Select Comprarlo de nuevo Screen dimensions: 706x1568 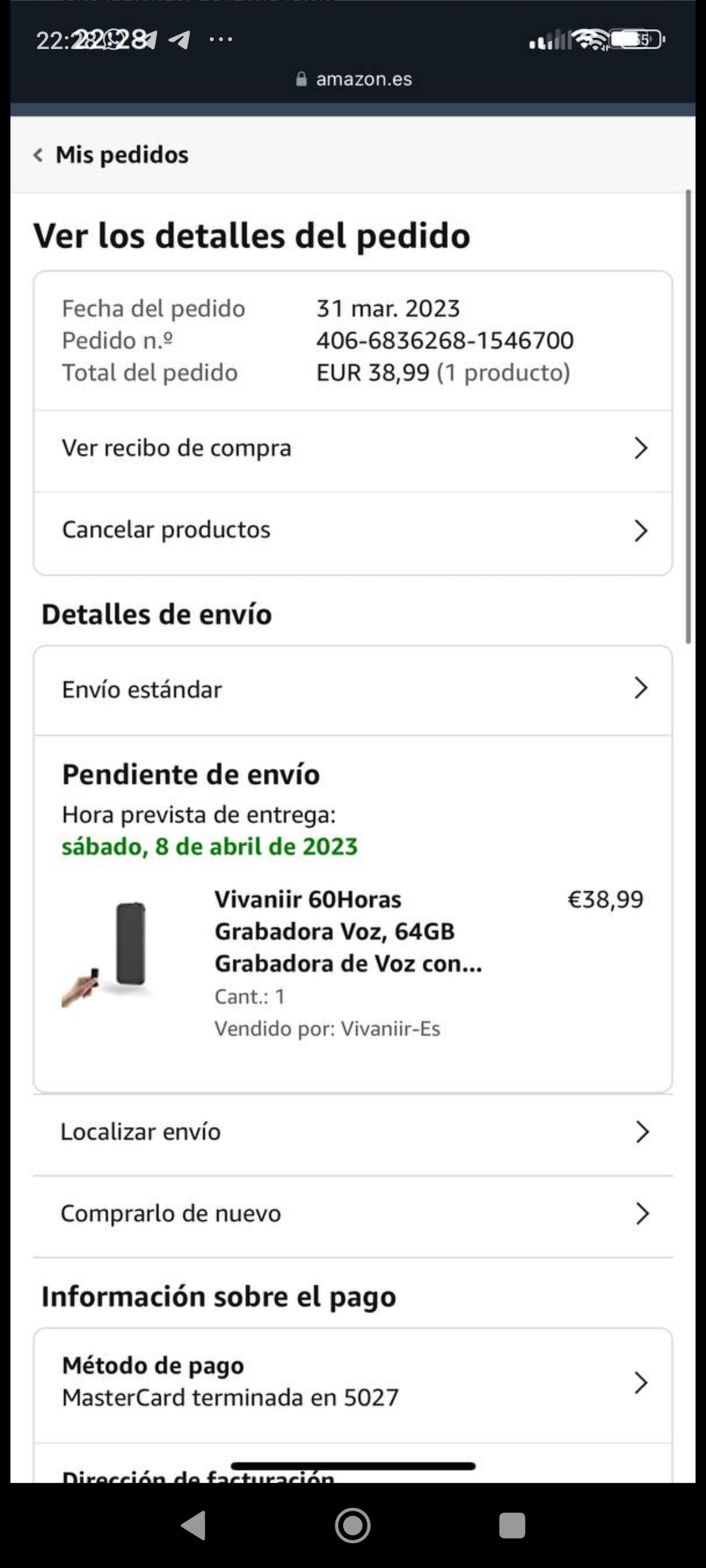(x=353, y=1213)
